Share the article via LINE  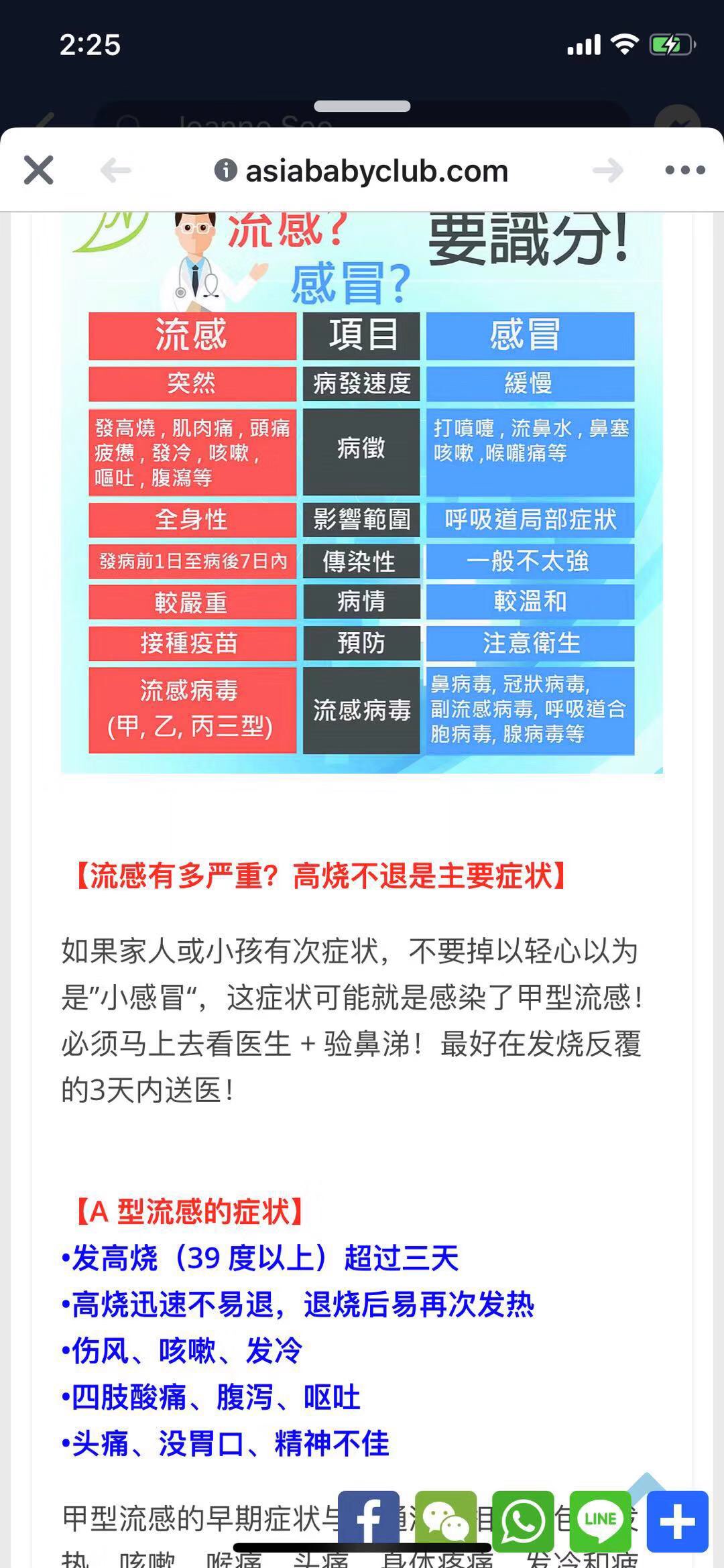tap(600, 1521)
